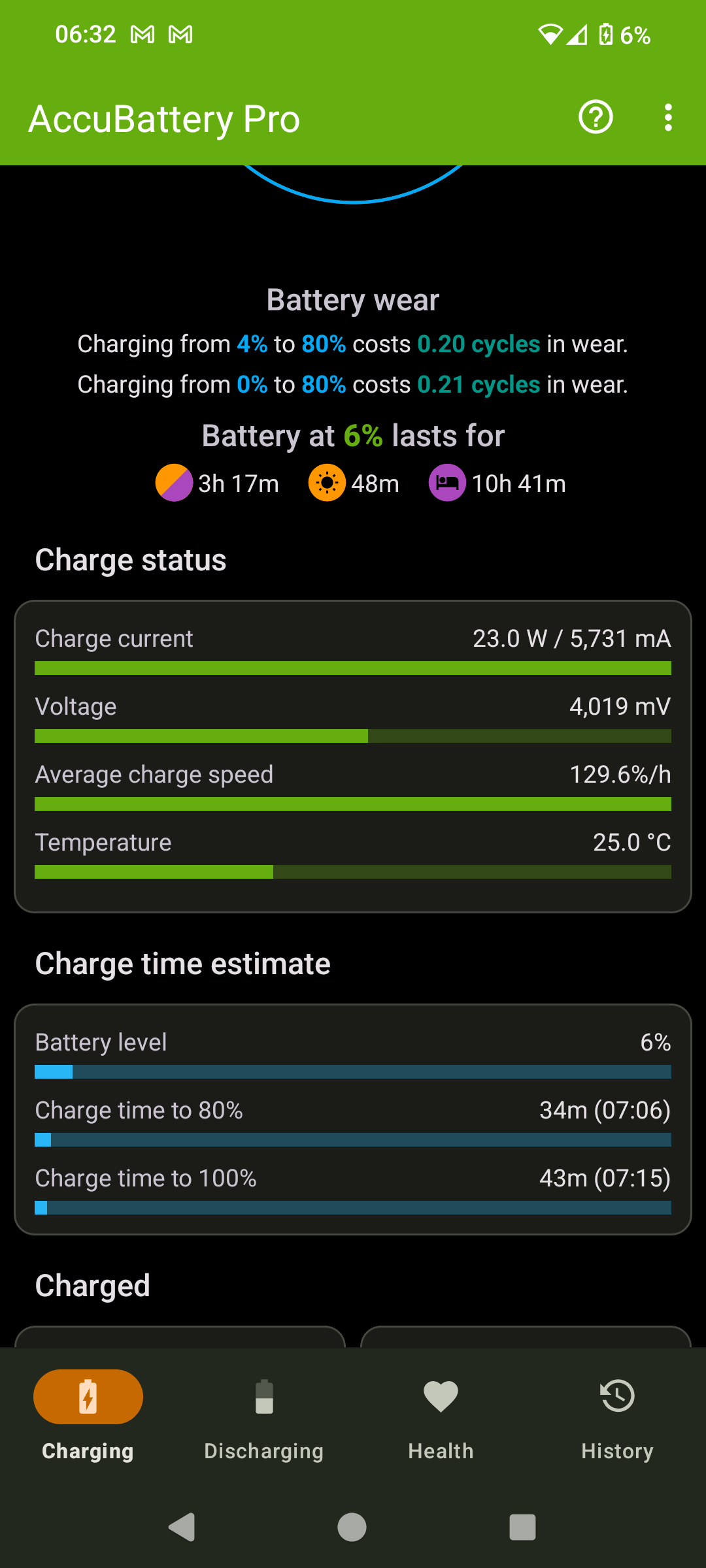
Task: Switch to the History tab
Action: (616, 1424)
